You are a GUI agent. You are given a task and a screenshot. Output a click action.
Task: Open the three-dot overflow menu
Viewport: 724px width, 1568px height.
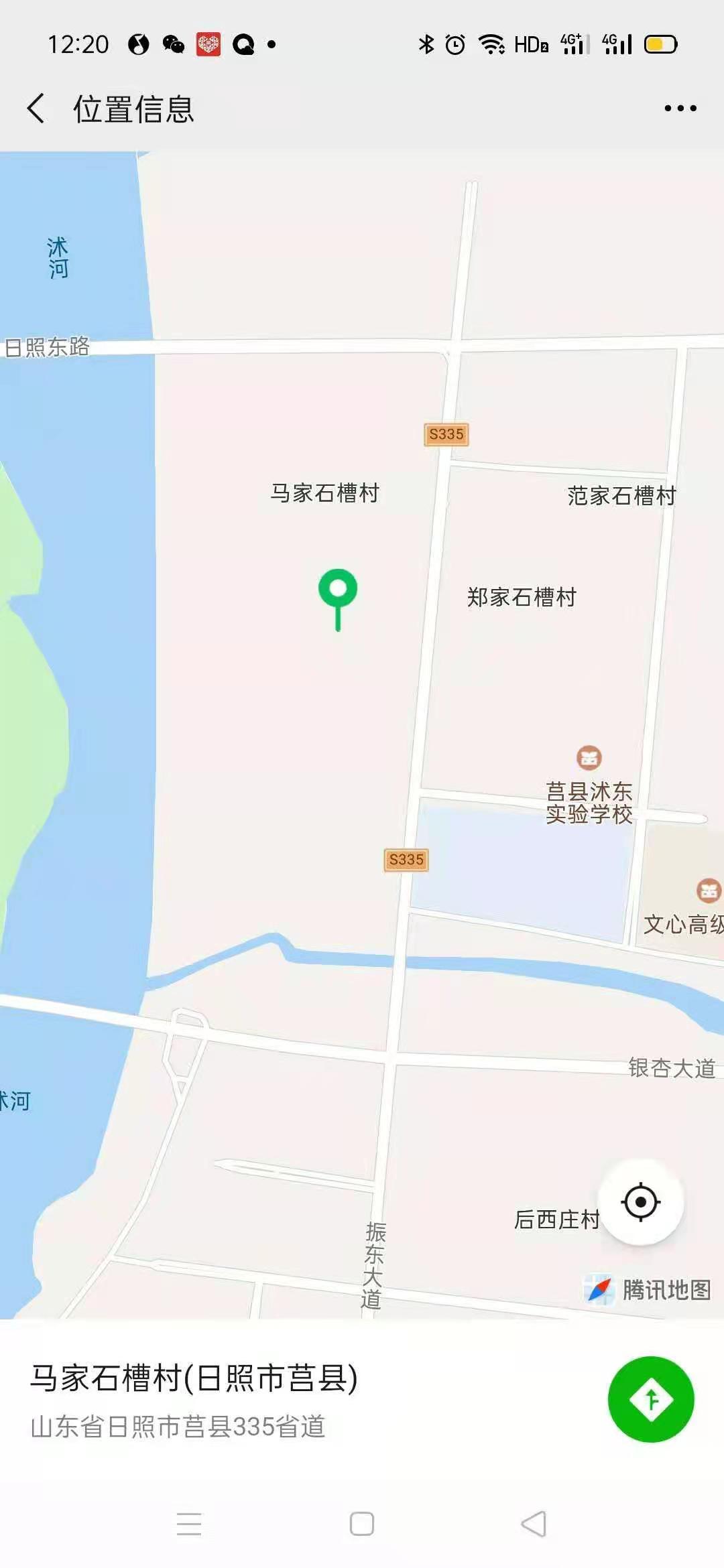(x=680, y=109)
